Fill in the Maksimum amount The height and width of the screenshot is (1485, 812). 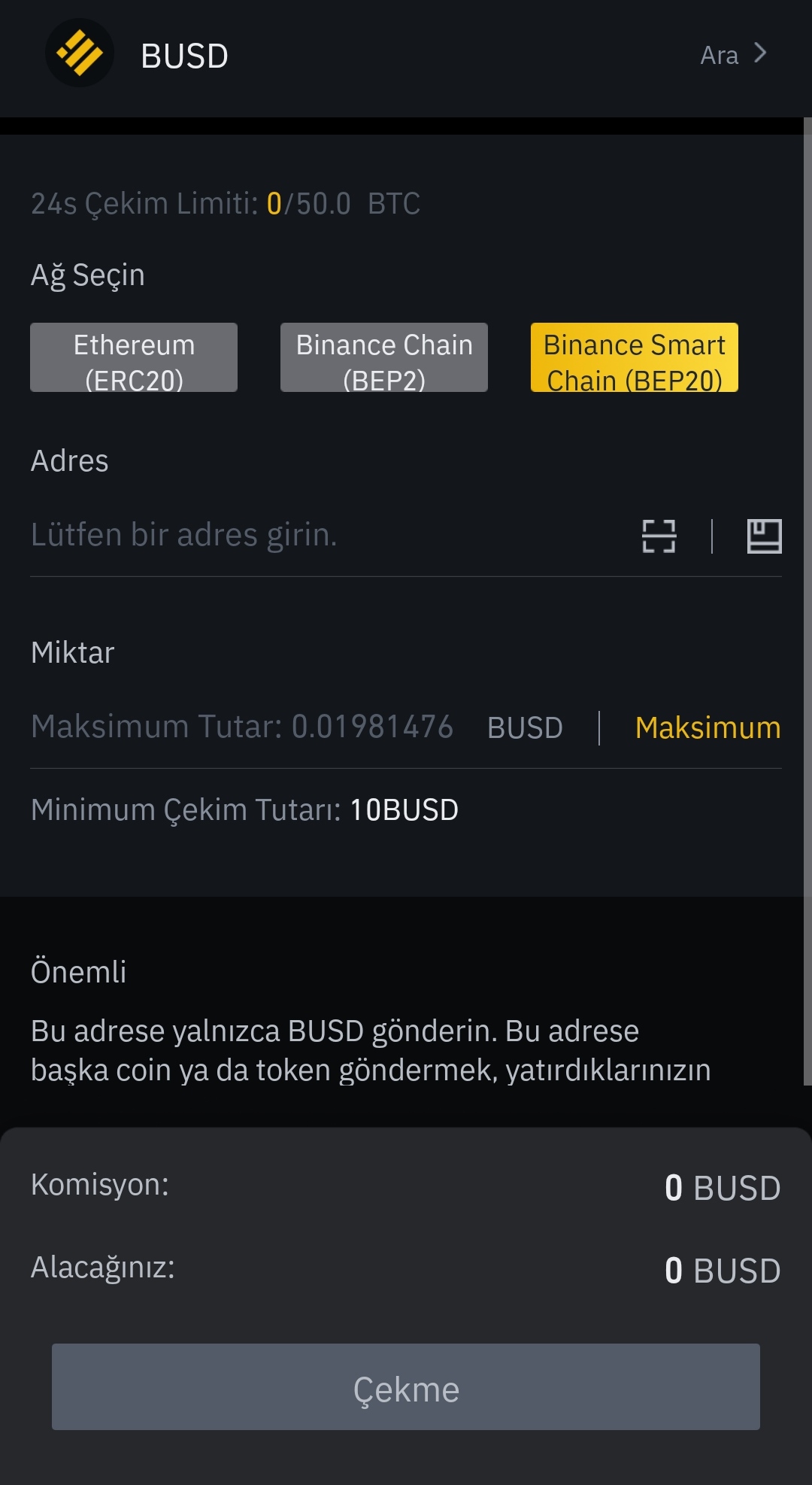click(x=707, y=727)
